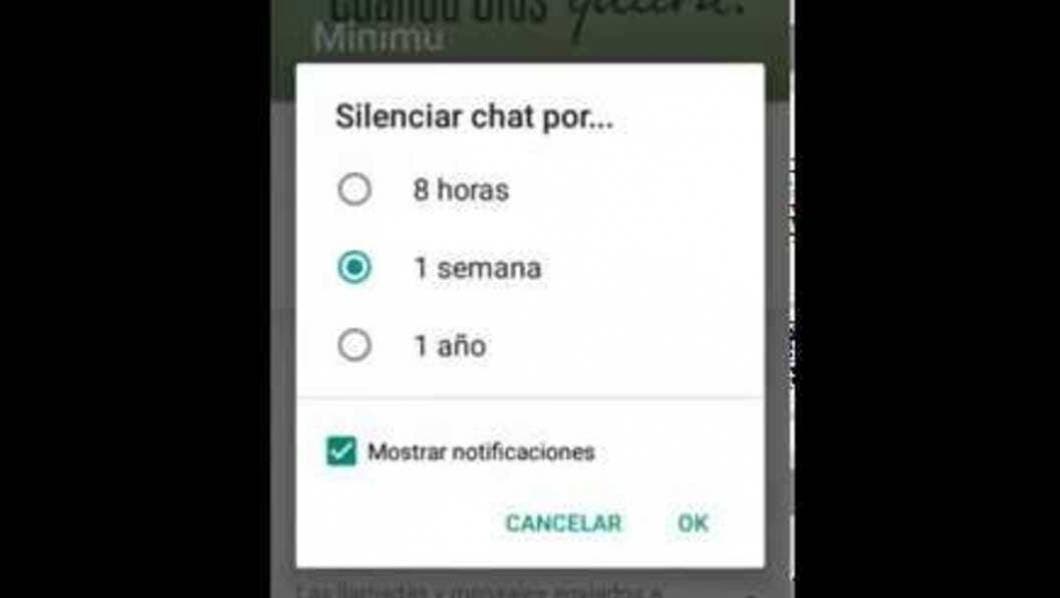Image resolution: width=1060 pixels, height=598 pixels.
Task: Tap CANCELAR to dismiss the dialog
Action: point(563,523)
